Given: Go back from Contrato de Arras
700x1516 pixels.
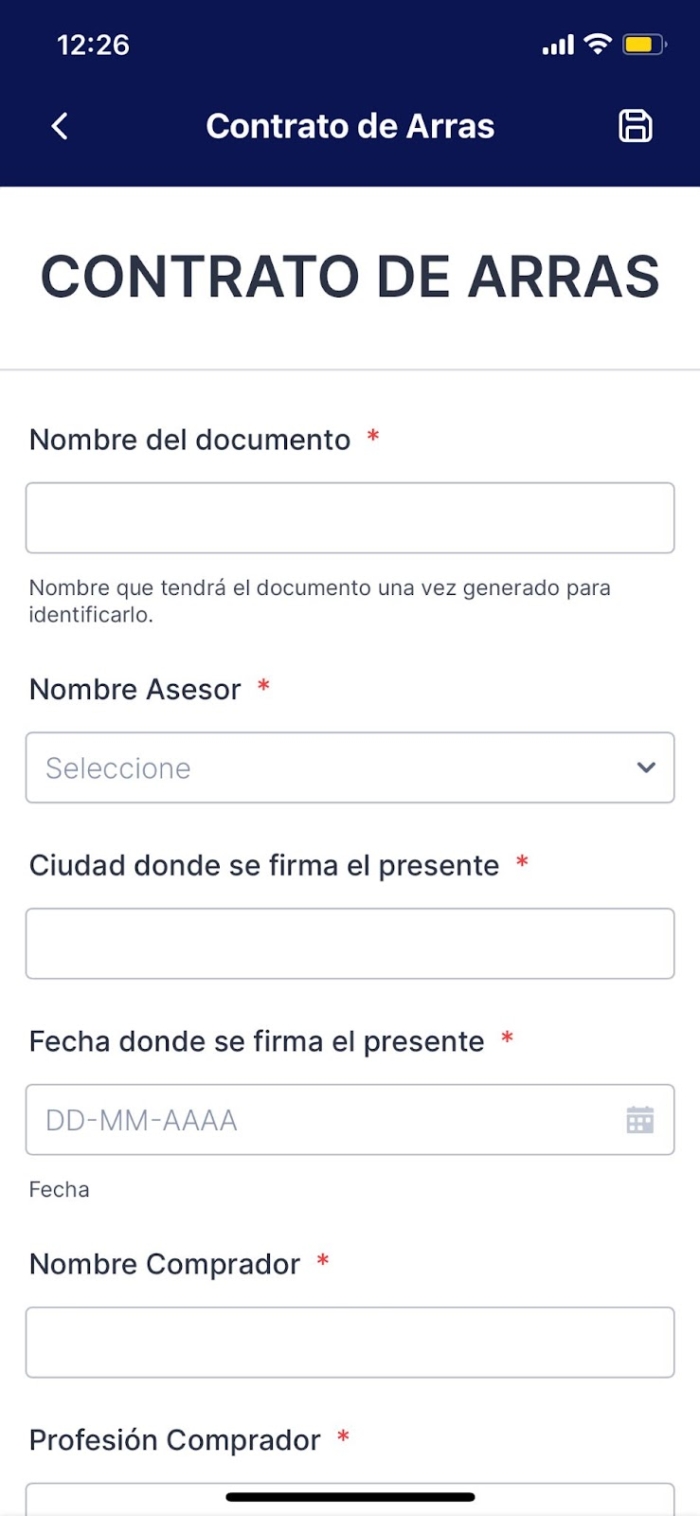Looking at the screenshot, I should click(60, 126).
